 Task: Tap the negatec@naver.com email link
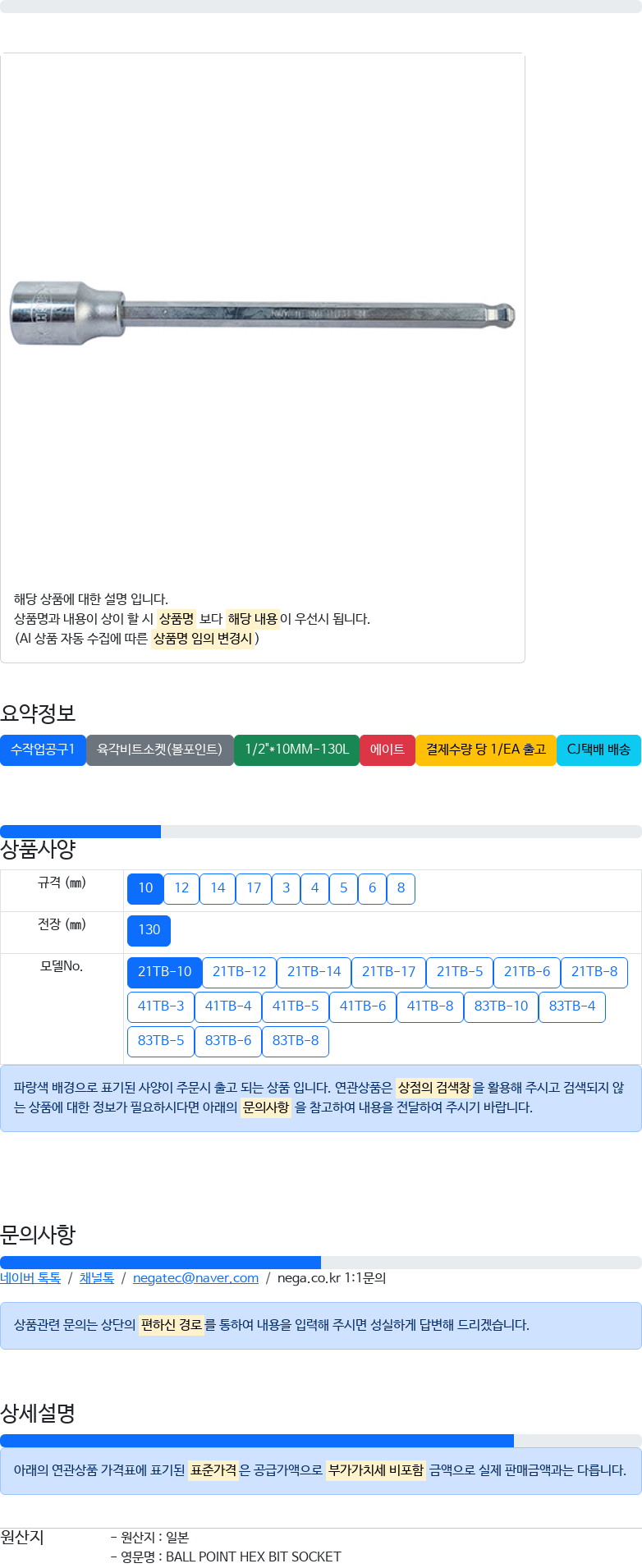pos(195,1277)
